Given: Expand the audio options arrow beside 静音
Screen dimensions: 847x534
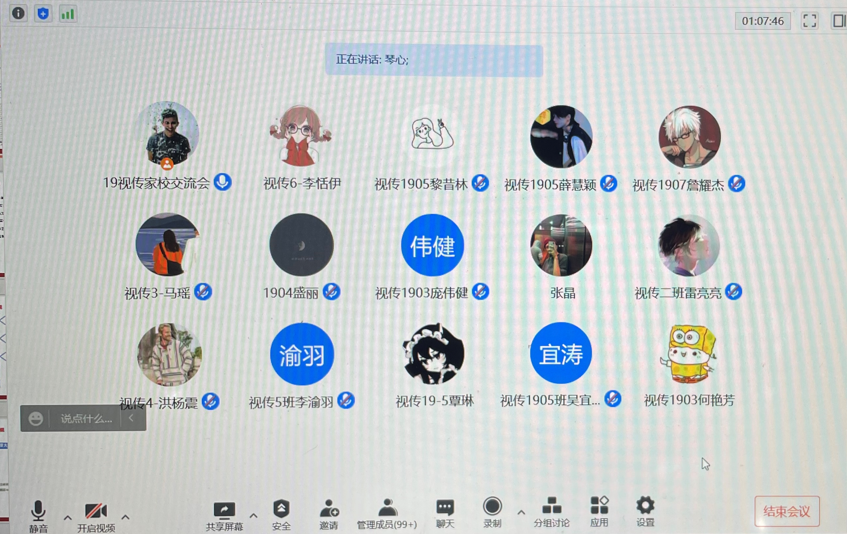Looking at the screenshot, I should pos(67,517).
